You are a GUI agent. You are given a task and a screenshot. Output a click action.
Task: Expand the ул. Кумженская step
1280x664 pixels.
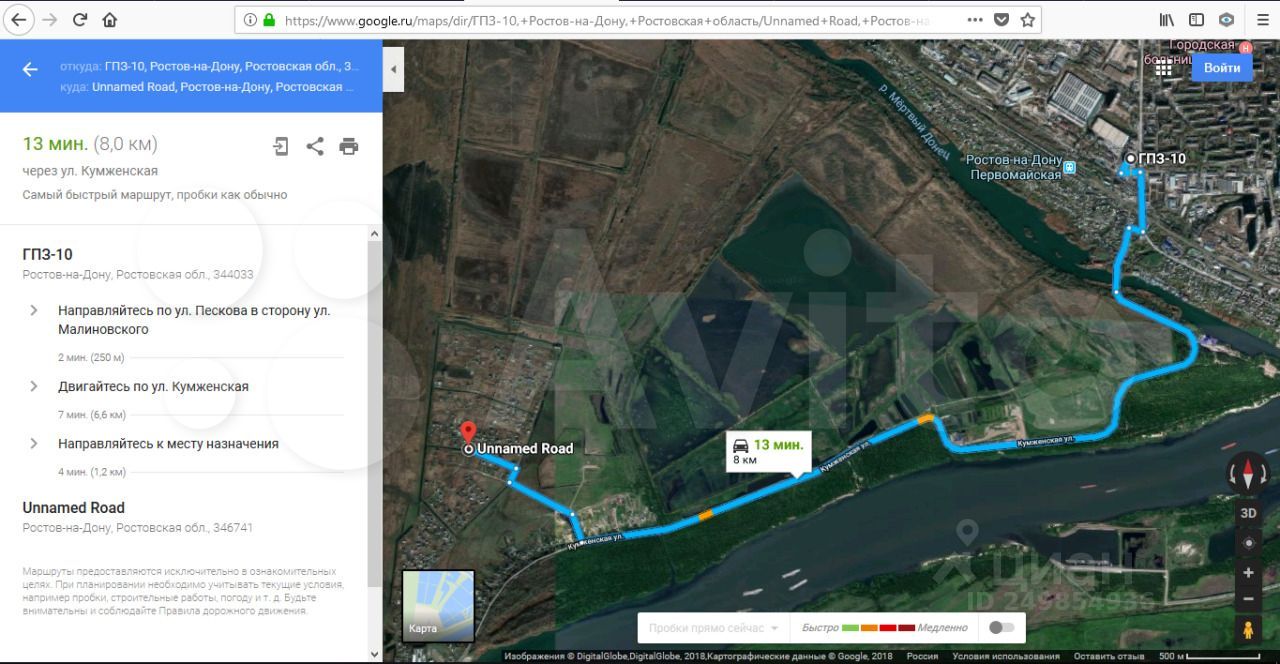(34, 386)
